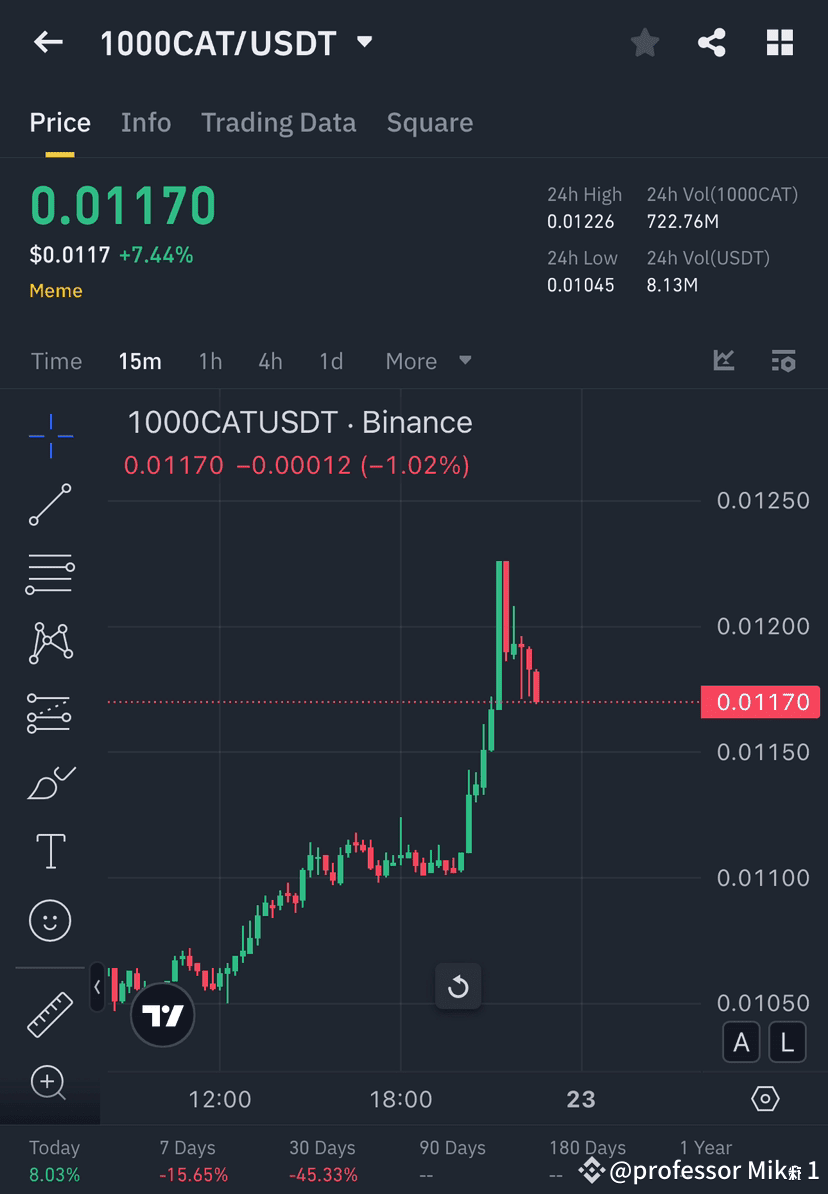Collapse the drawing tools sidebar
The width and height of the screenshot is (828, 1194).
(x=96, y=986)
